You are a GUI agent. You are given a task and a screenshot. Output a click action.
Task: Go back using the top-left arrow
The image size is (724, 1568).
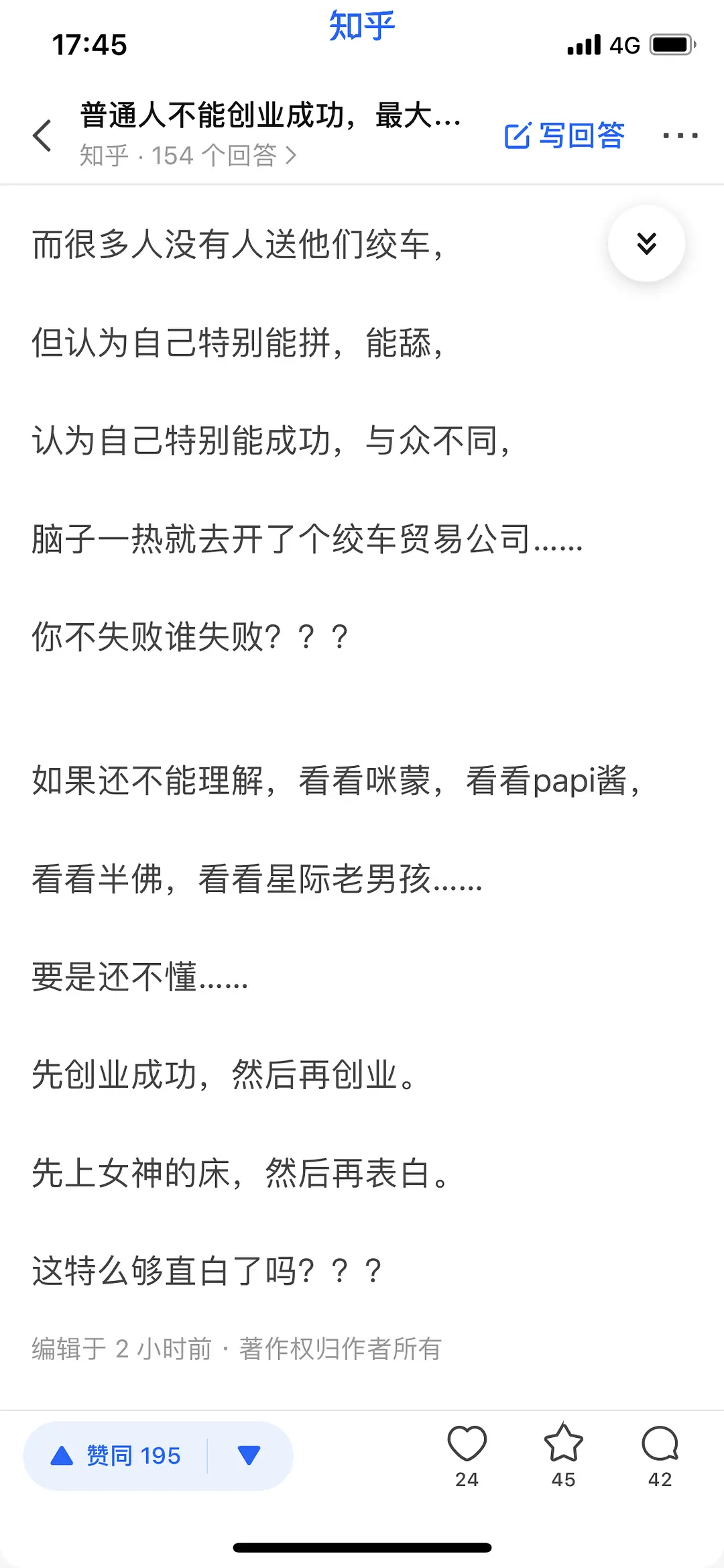click(42, 135)
